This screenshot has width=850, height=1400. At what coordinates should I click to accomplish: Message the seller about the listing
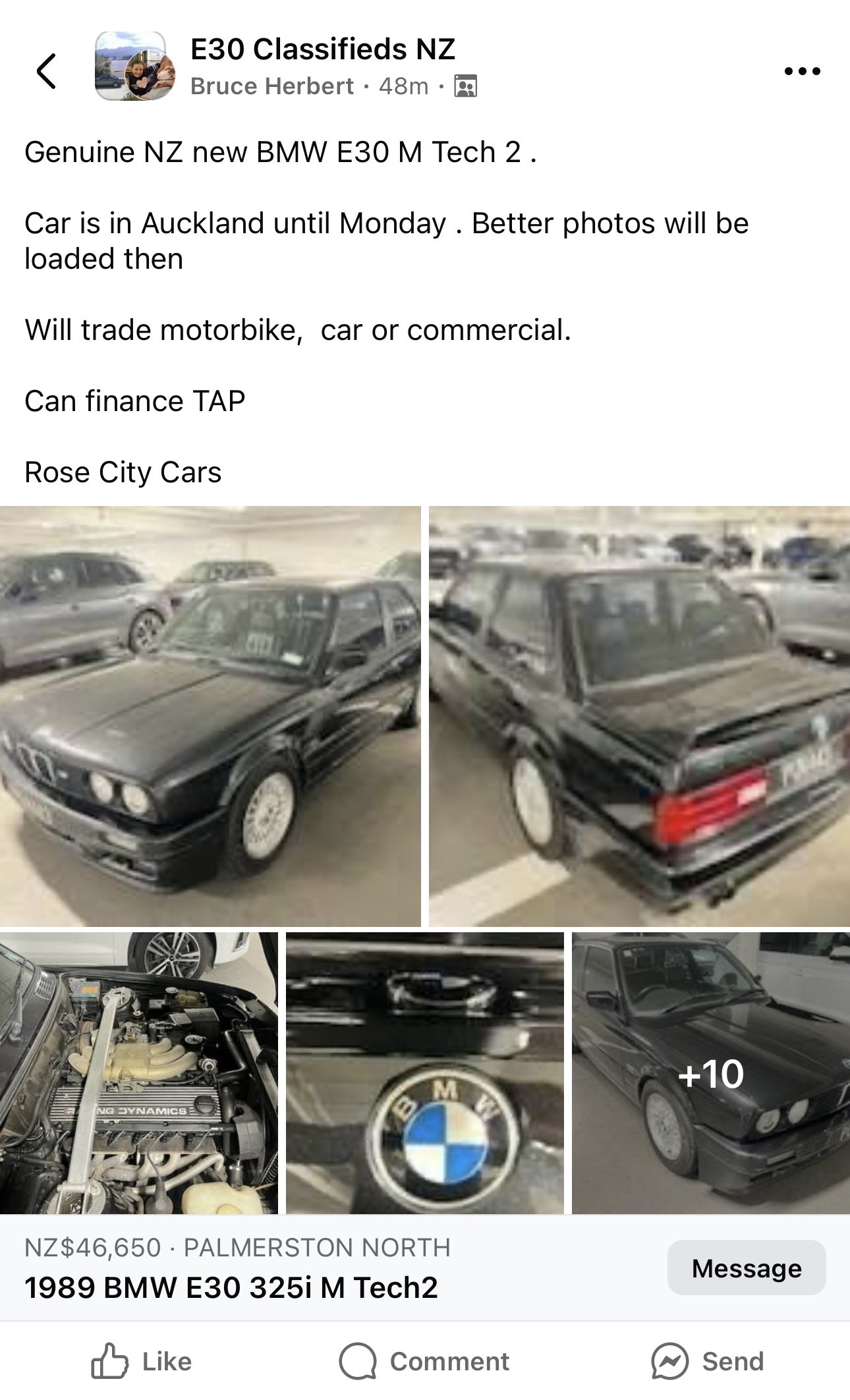[x=747, y=1268]
